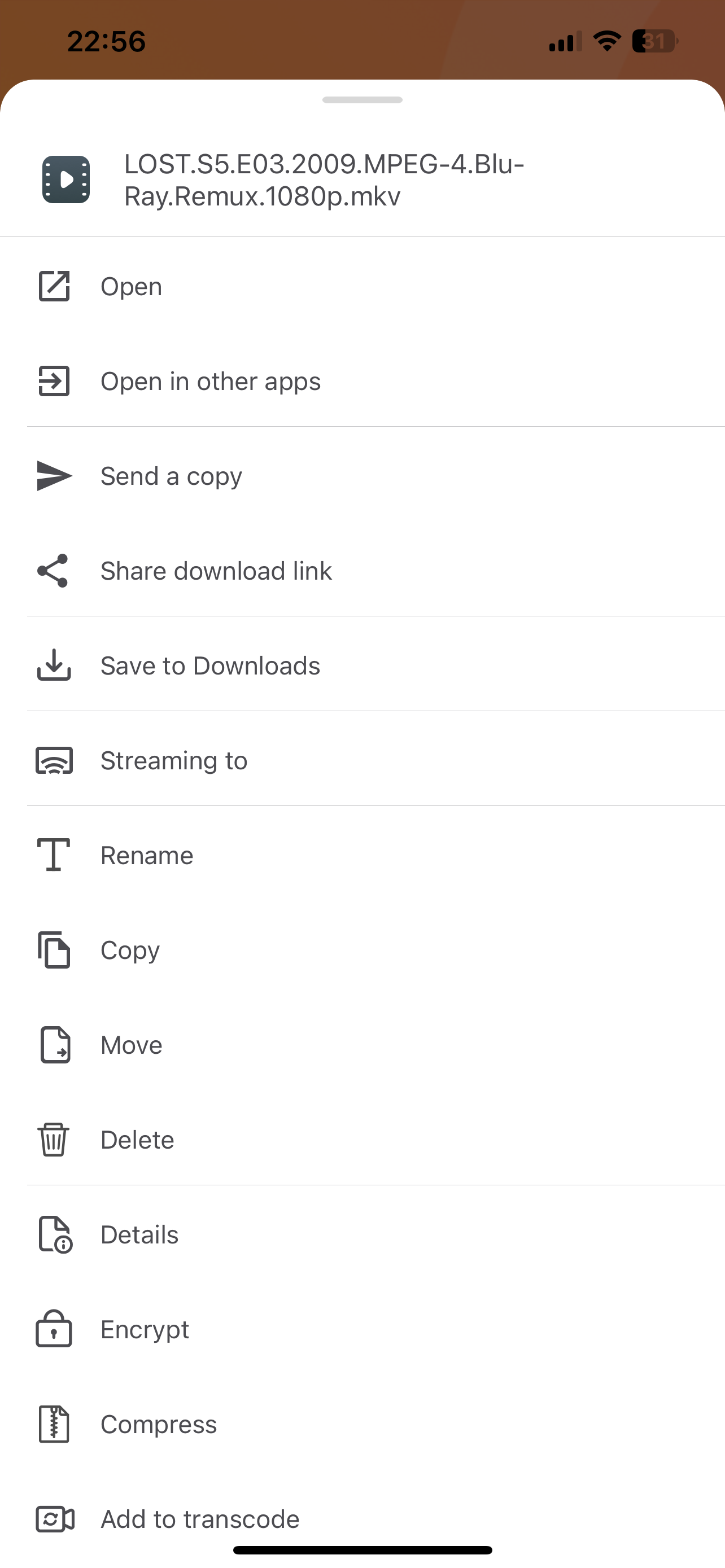Delete this video file
The width and height of the screenshot is (725, 1568).
pos(137,1140)
